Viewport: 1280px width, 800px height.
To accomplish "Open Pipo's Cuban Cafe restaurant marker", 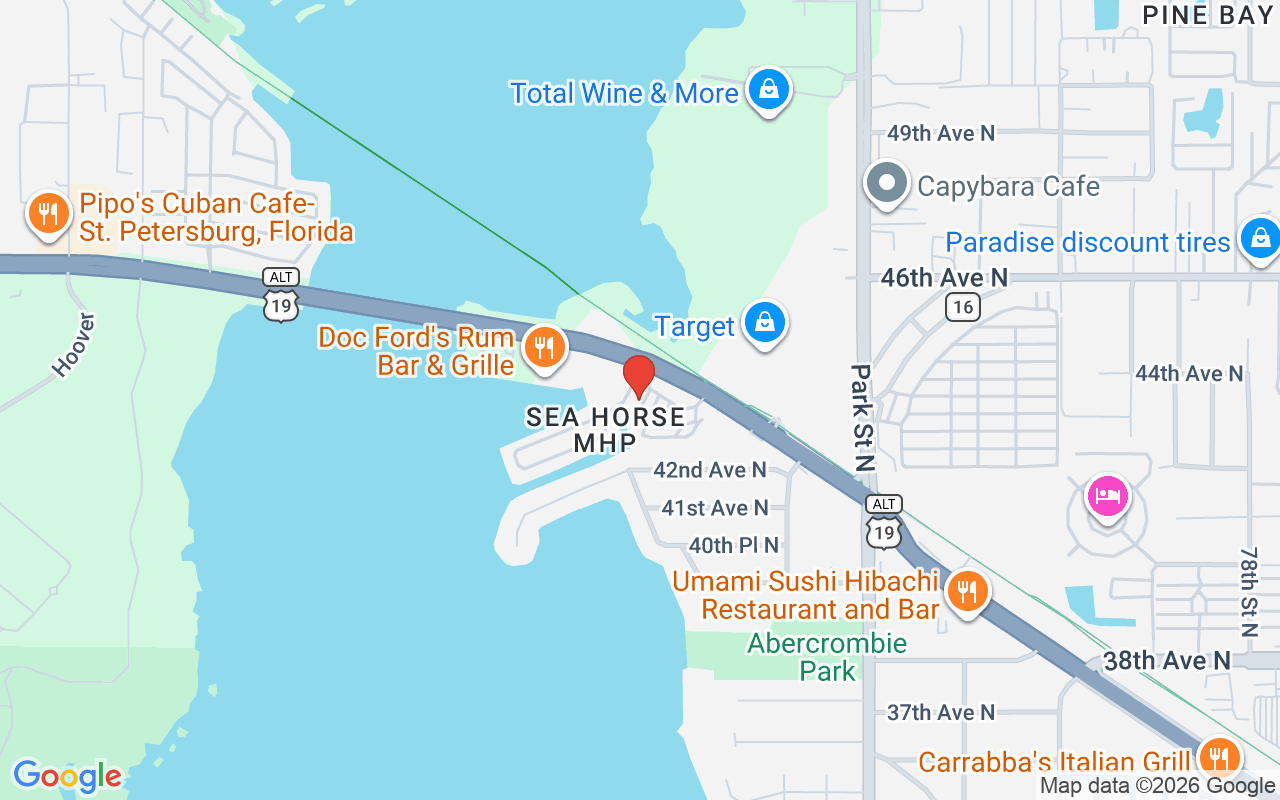I will point(47,213).
